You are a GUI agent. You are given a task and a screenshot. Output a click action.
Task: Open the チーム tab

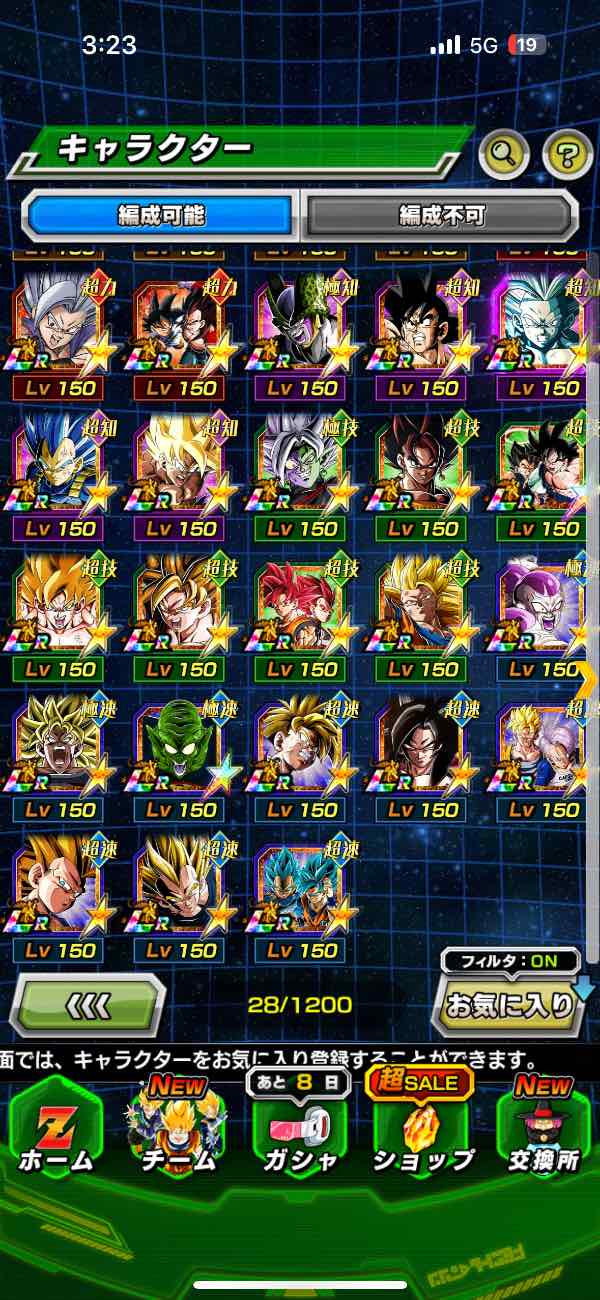click(177, 1125)
